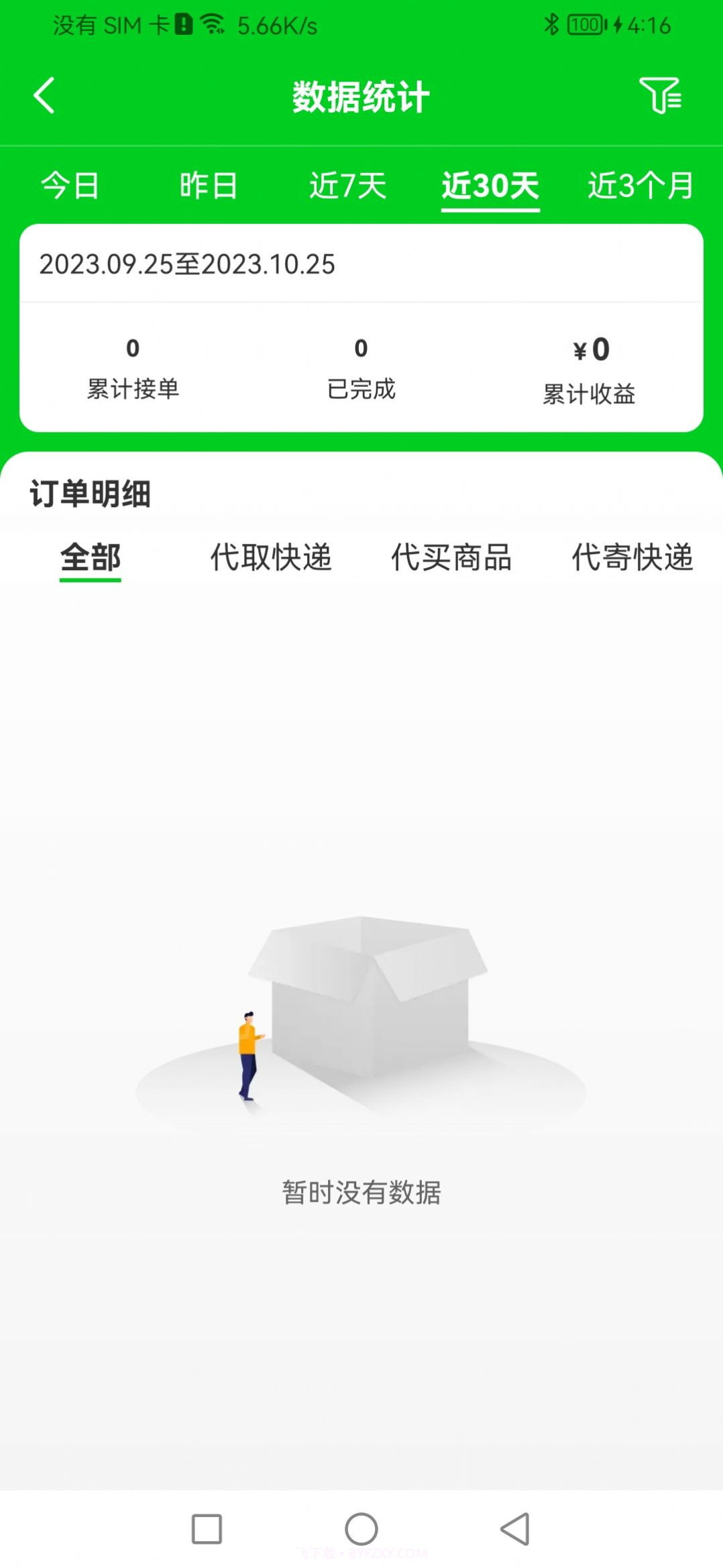
Task: Keep 近30天 selected as time range
Action: point(490,186)
